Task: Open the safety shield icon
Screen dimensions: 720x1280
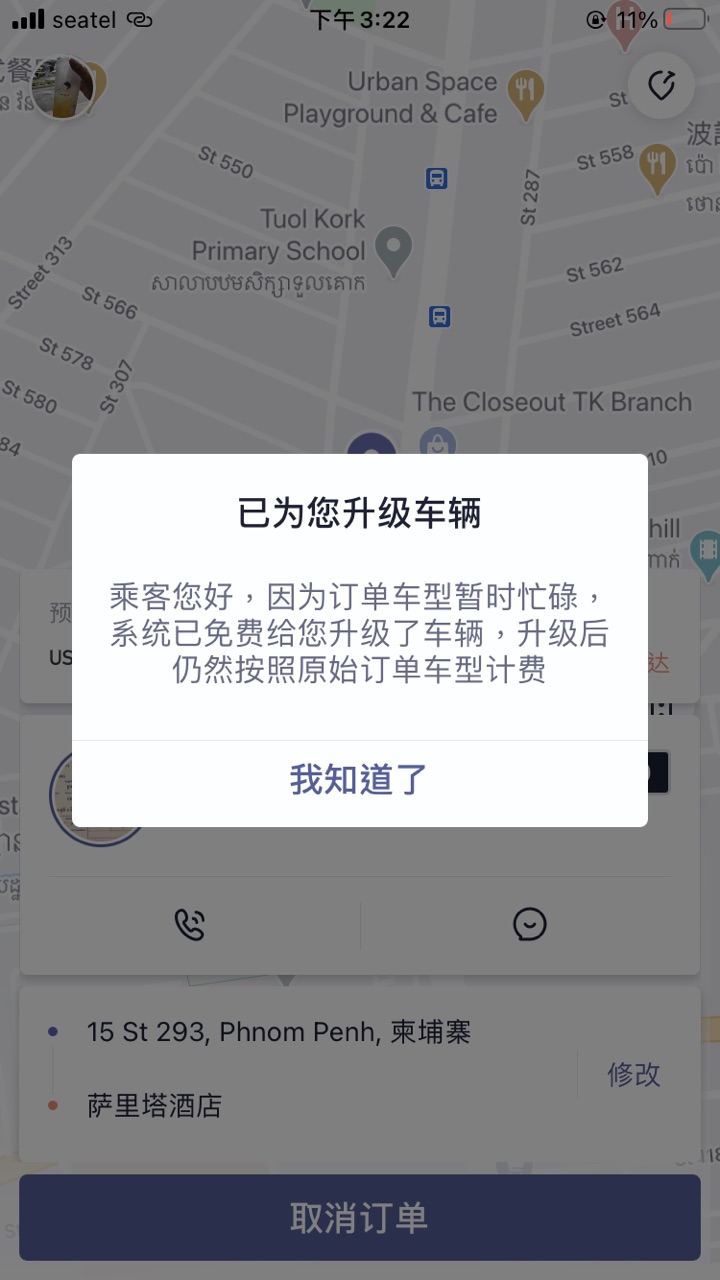Action: pos(661,86)
